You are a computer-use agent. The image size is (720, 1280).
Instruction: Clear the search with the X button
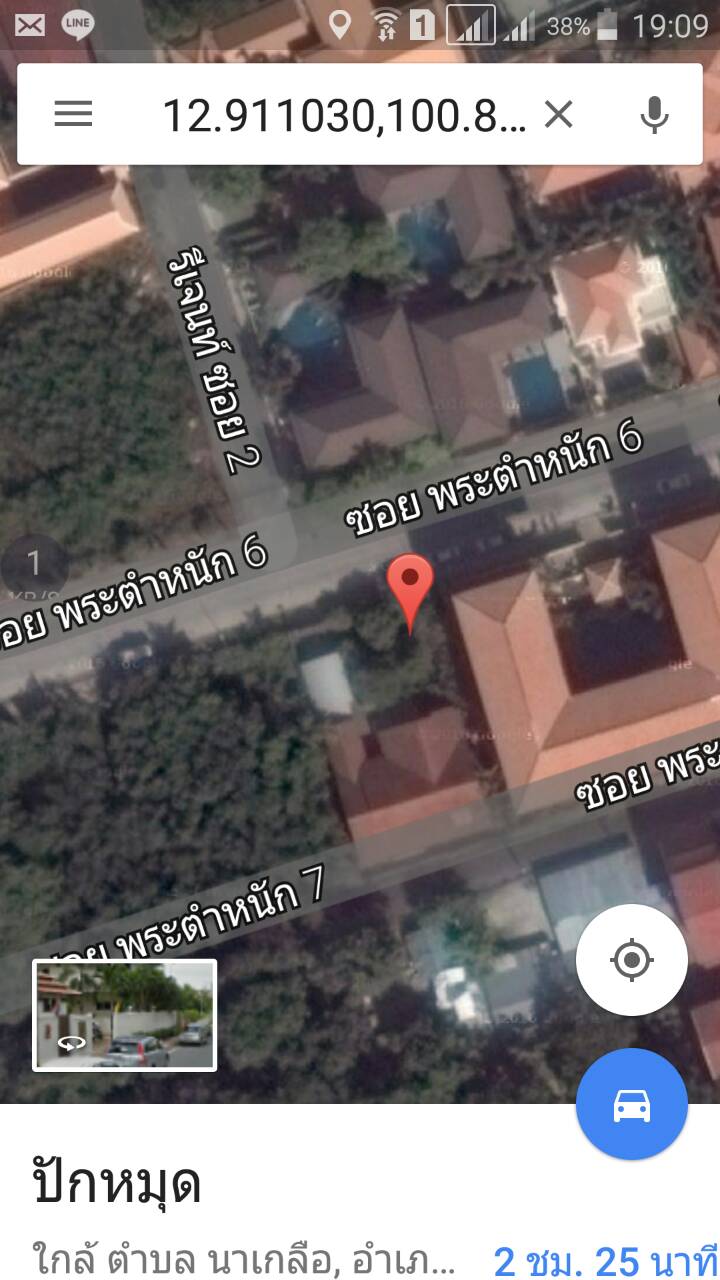click(558, 115)
